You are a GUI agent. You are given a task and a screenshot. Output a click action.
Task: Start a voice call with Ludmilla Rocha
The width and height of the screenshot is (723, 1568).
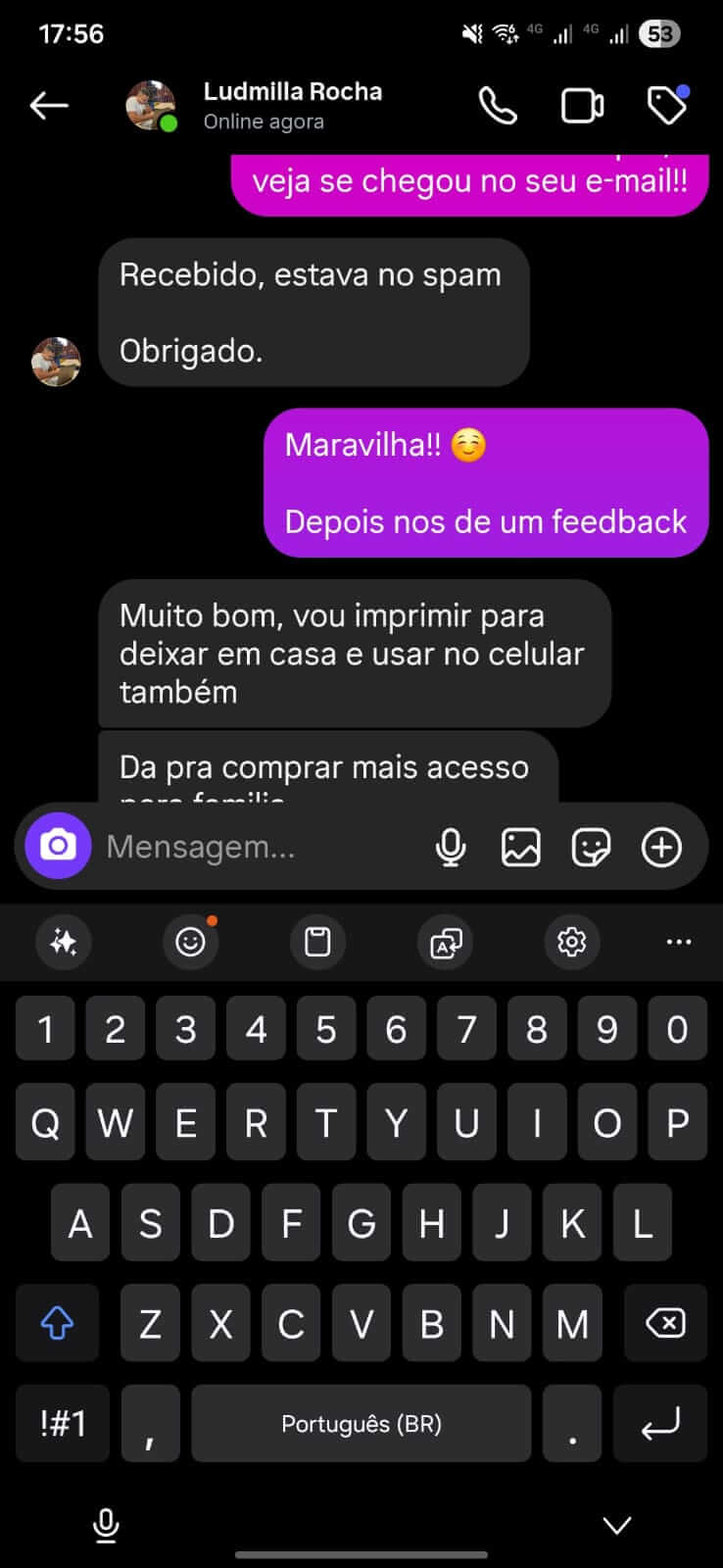pos(498,106)
